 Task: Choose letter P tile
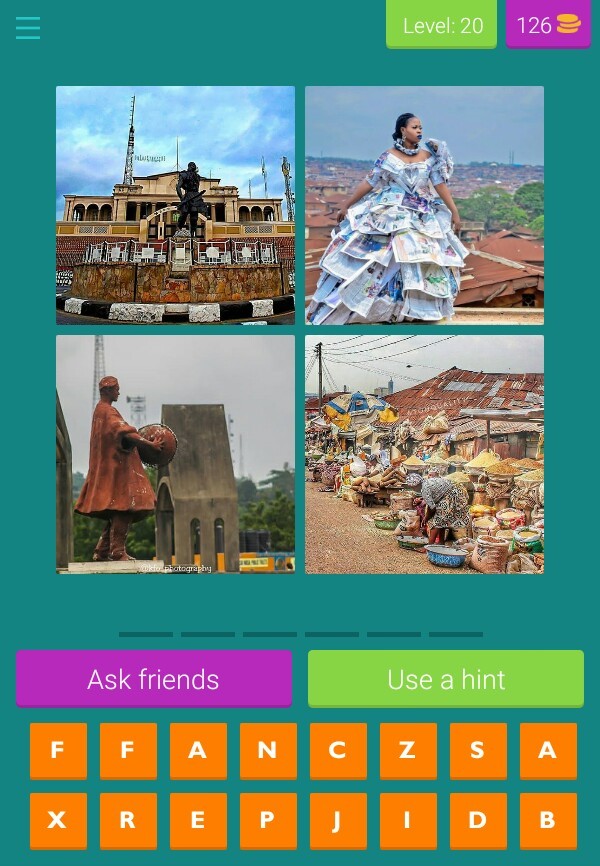[267, 820]
